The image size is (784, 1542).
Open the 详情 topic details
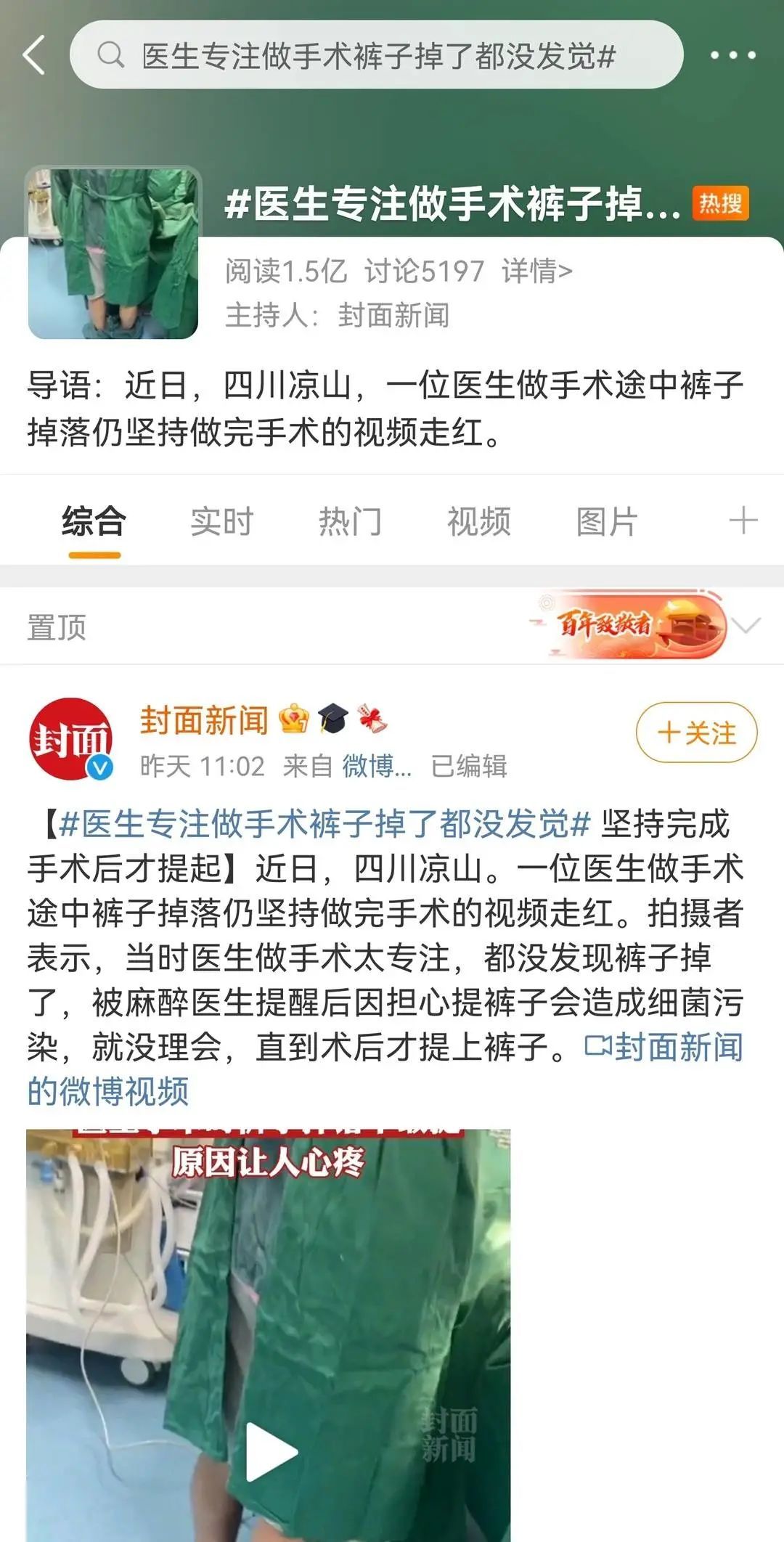[534, 269]
